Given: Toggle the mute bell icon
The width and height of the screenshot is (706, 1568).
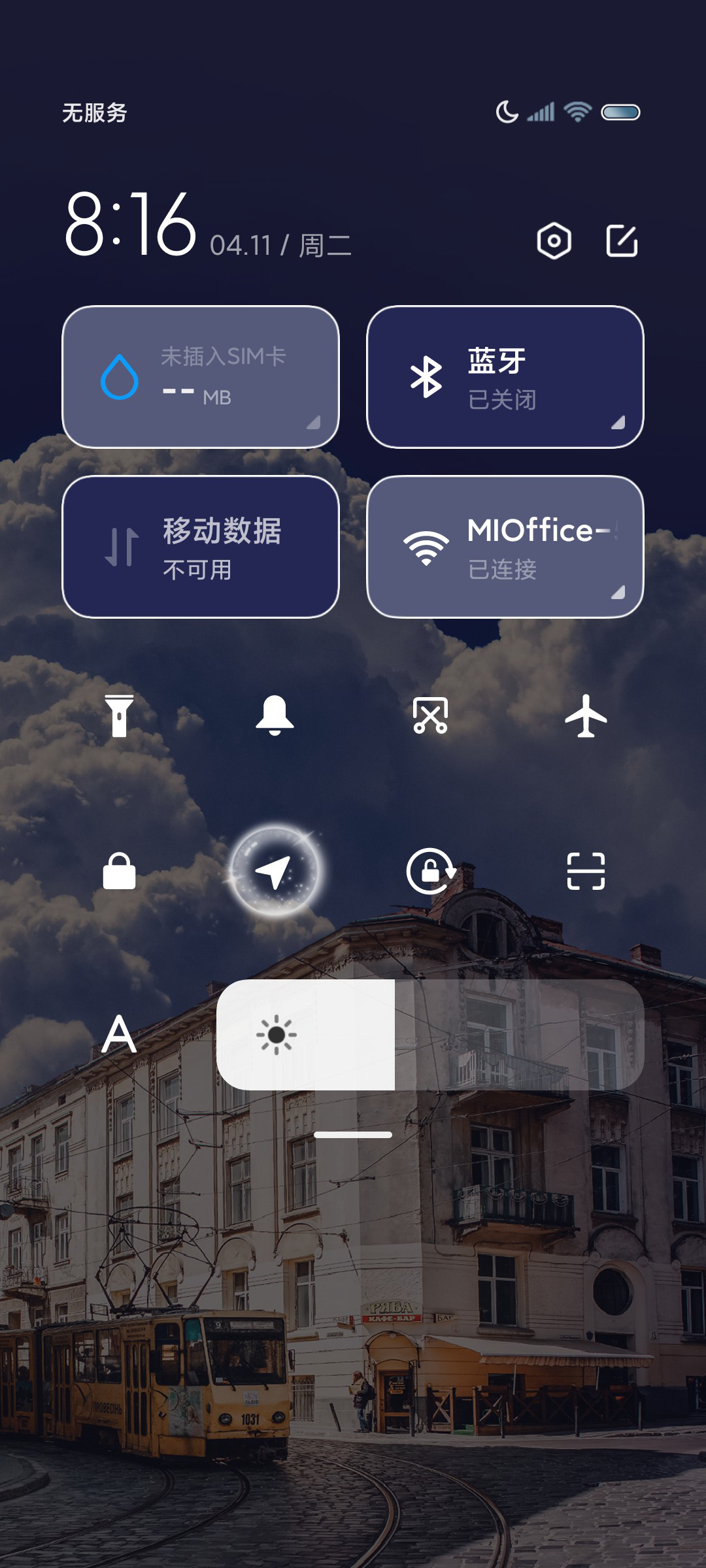Looking at the screenshot, I should click(275, 715).
